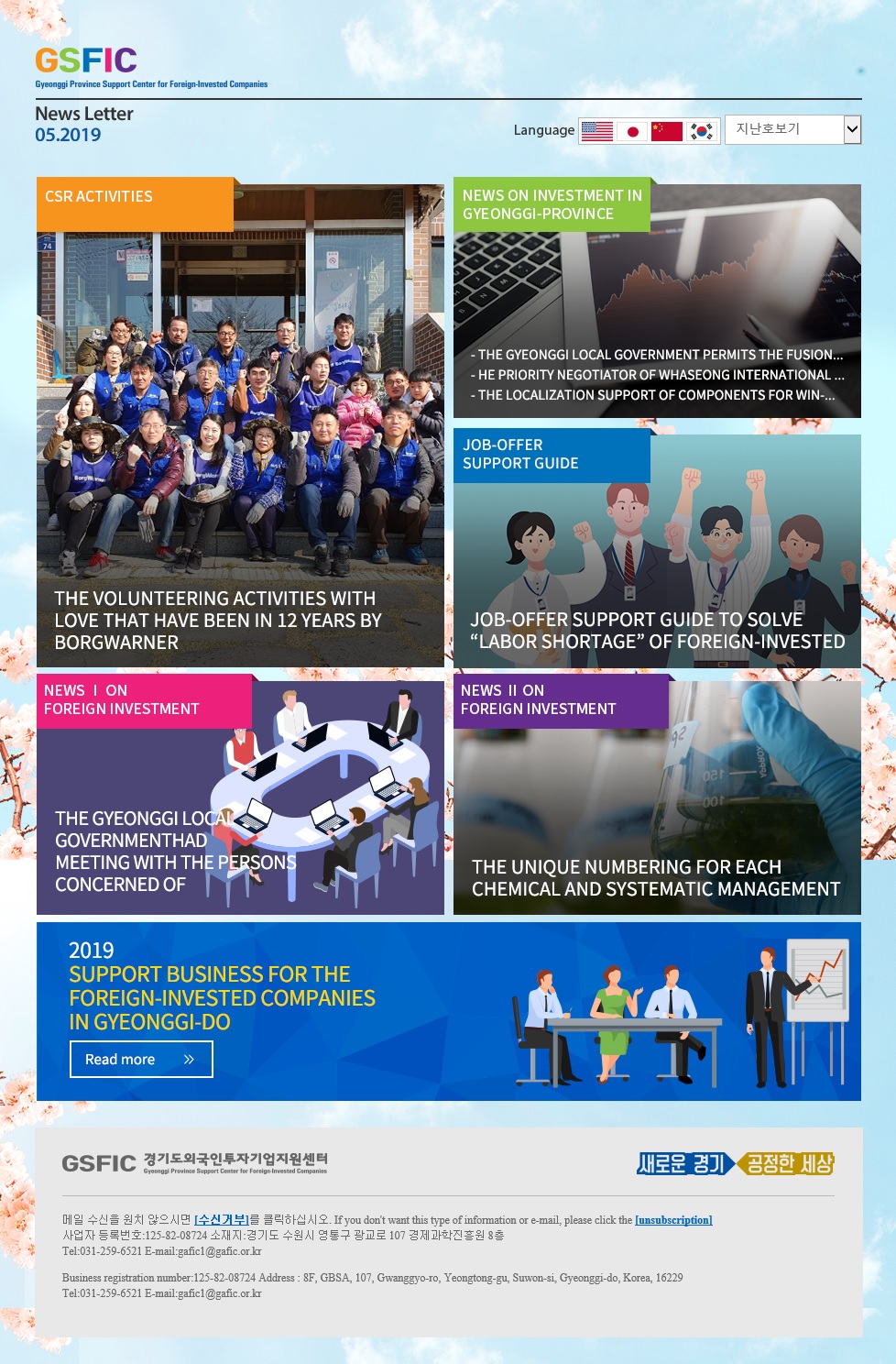Choose the China flag language option
This screenshot has width=896, height=1364.
(667, 131)
